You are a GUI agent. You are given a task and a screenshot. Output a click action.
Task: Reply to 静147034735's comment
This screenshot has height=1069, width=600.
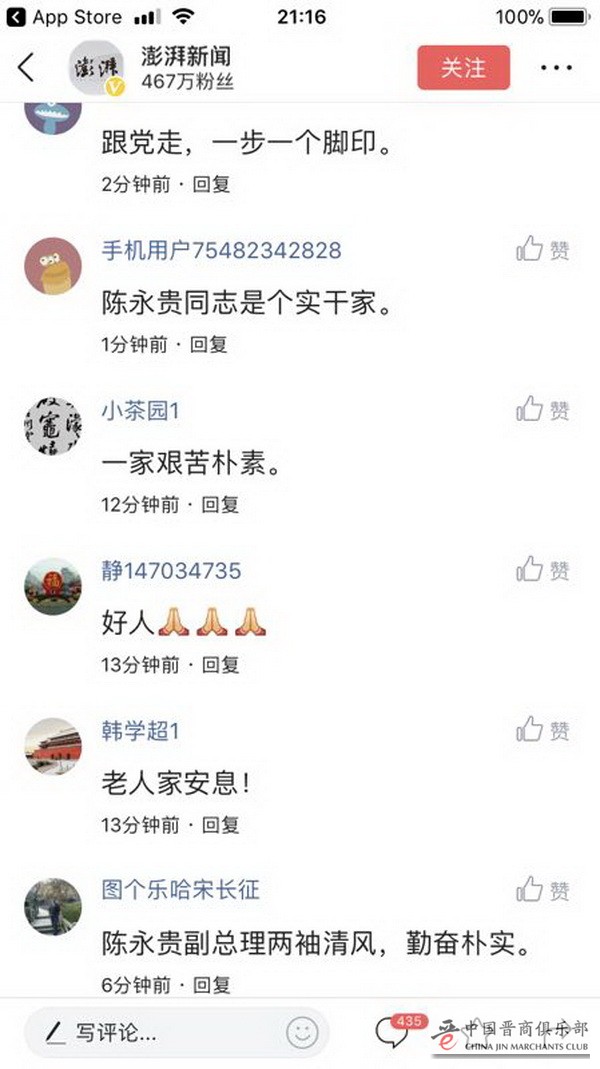pyautogui.click(x=220, y=665)
